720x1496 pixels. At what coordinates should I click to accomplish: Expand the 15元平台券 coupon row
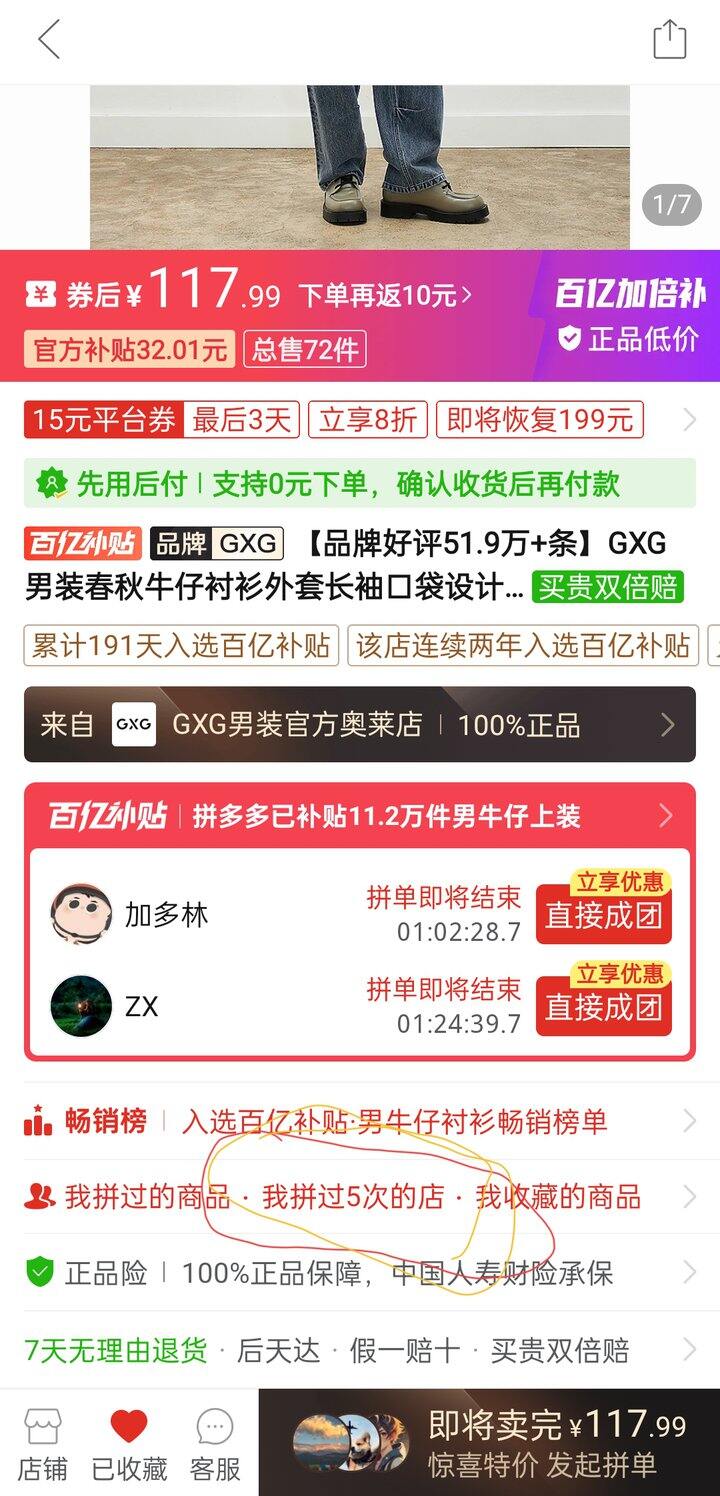point(360,420)
